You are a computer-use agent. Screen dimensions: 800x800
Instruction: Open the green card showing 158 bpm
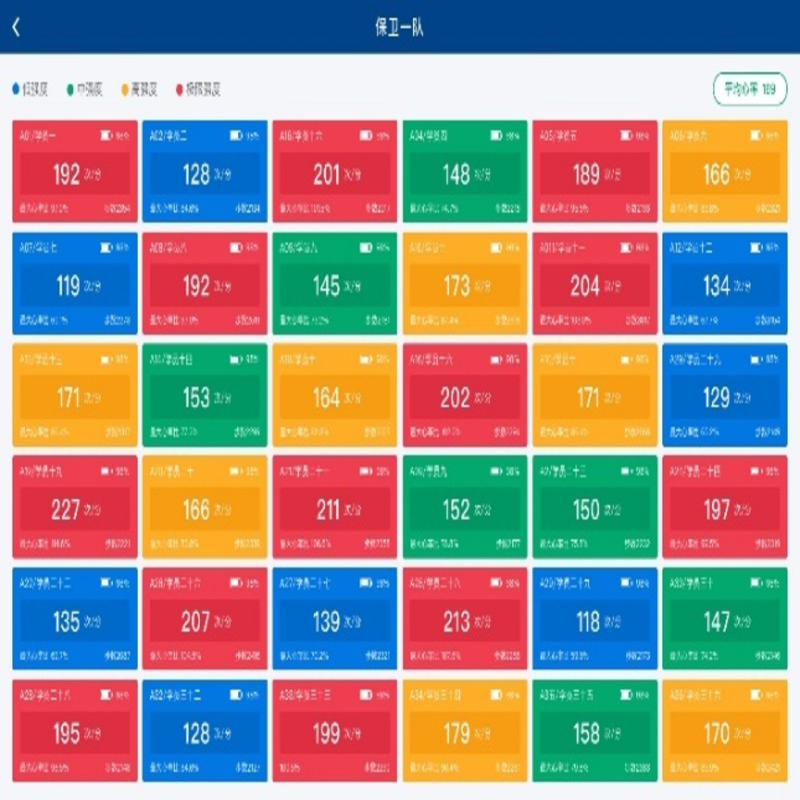[x=595, y=732]
